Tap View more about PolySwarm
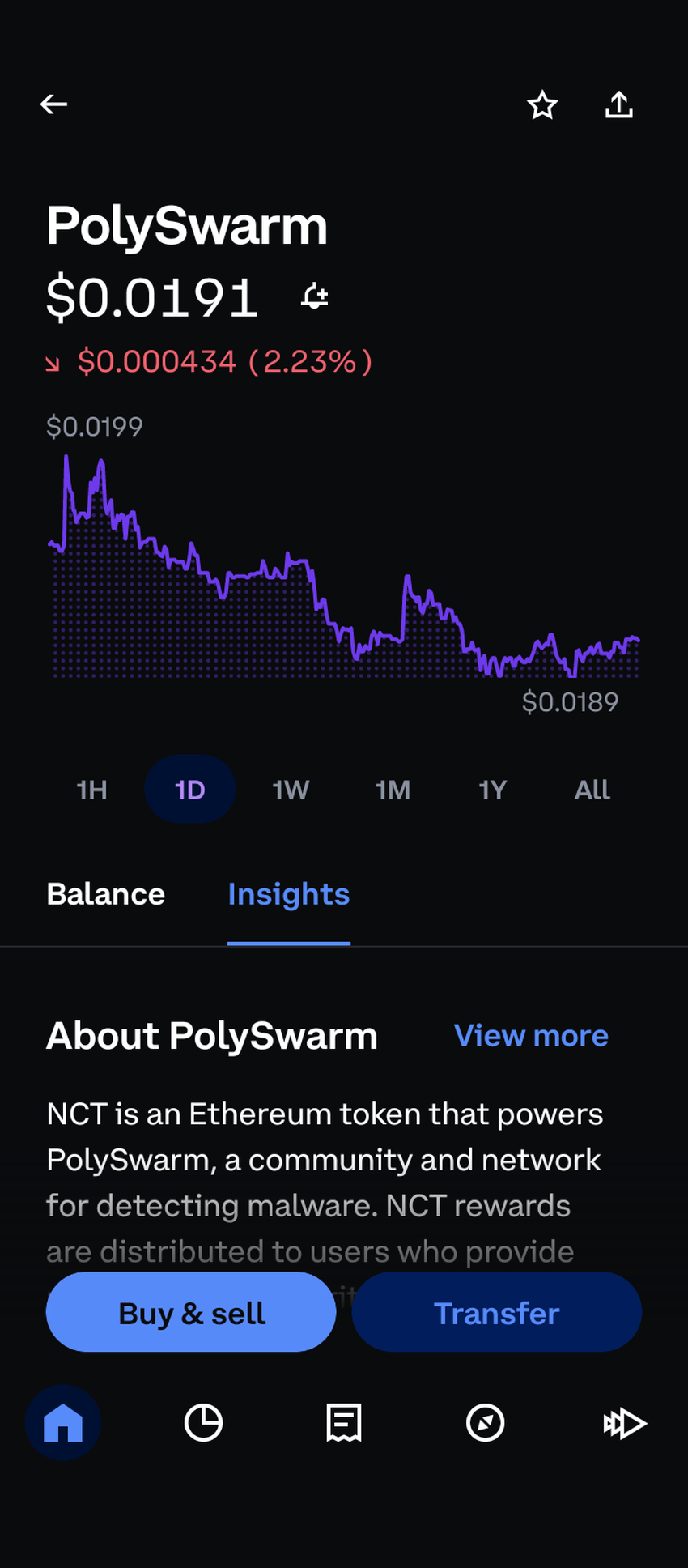The width and height of the screenshot is (688, 1568). 531,1036
